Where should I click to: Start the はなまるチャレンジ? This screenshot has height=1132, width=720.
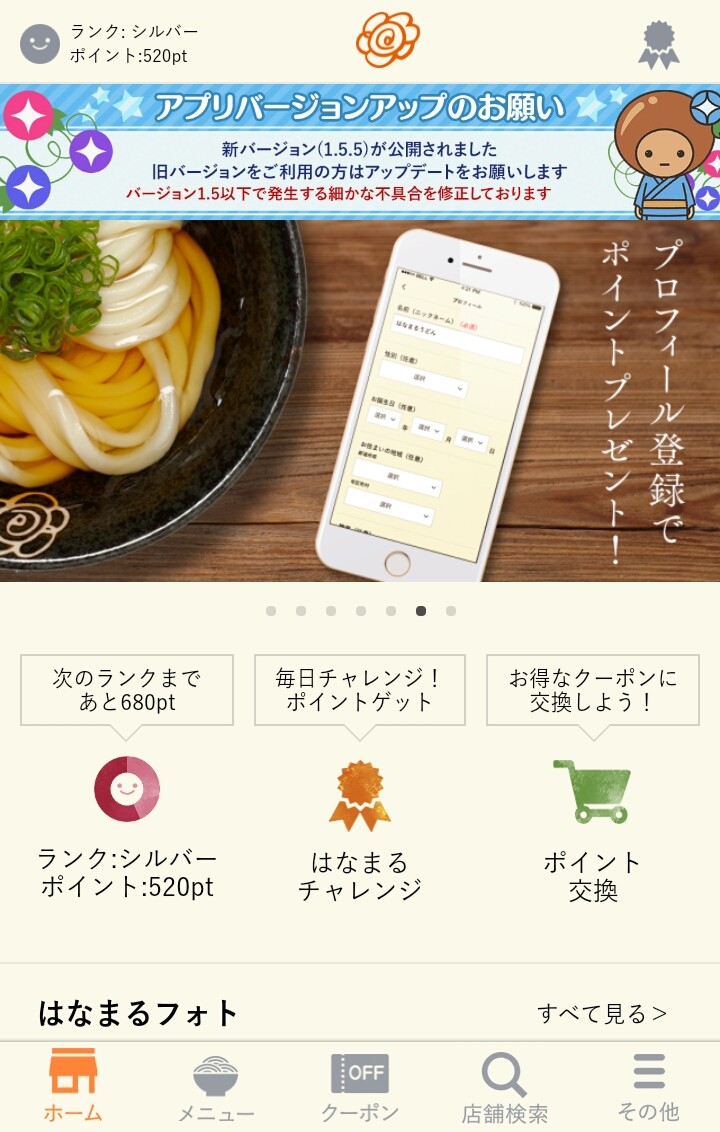[x=360, y=830]
